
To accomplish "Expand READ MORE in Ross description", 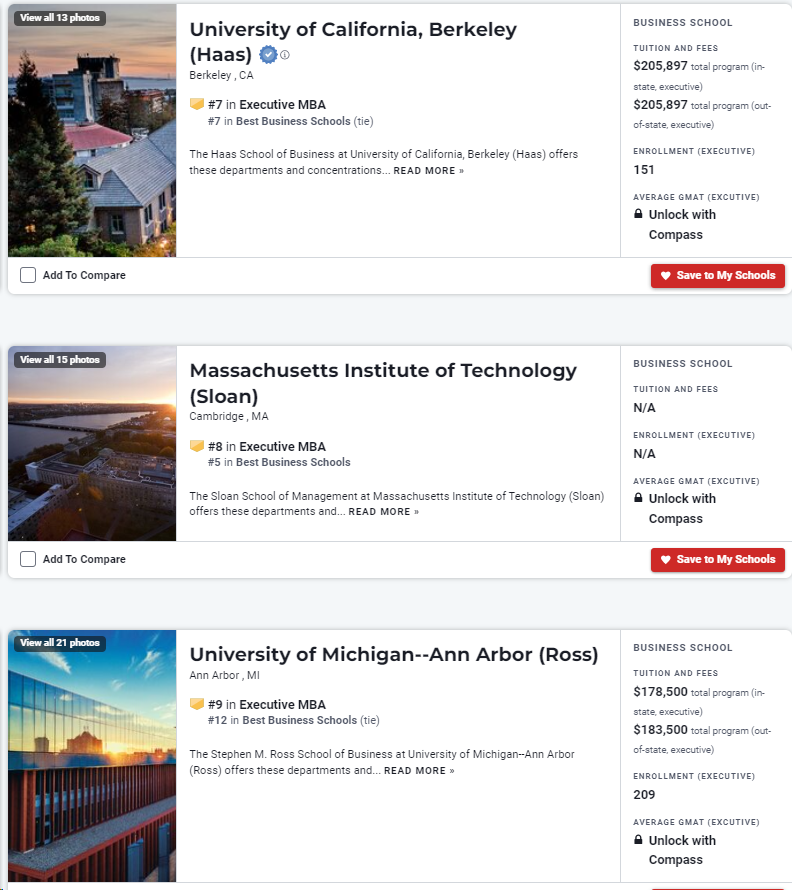I will point(418,771).
